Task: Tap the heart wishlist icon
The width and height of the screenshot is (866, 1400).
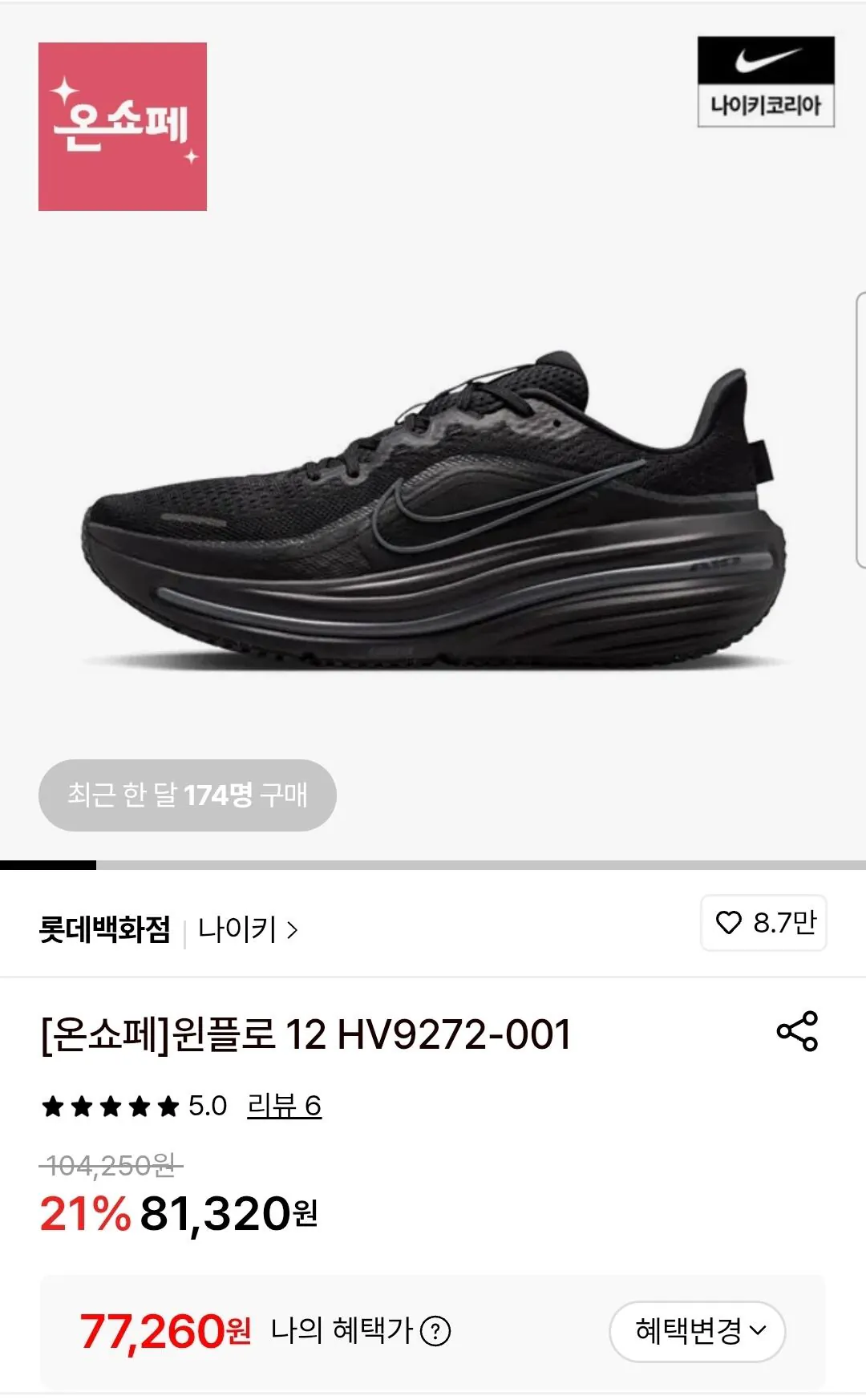Action: 730,924
